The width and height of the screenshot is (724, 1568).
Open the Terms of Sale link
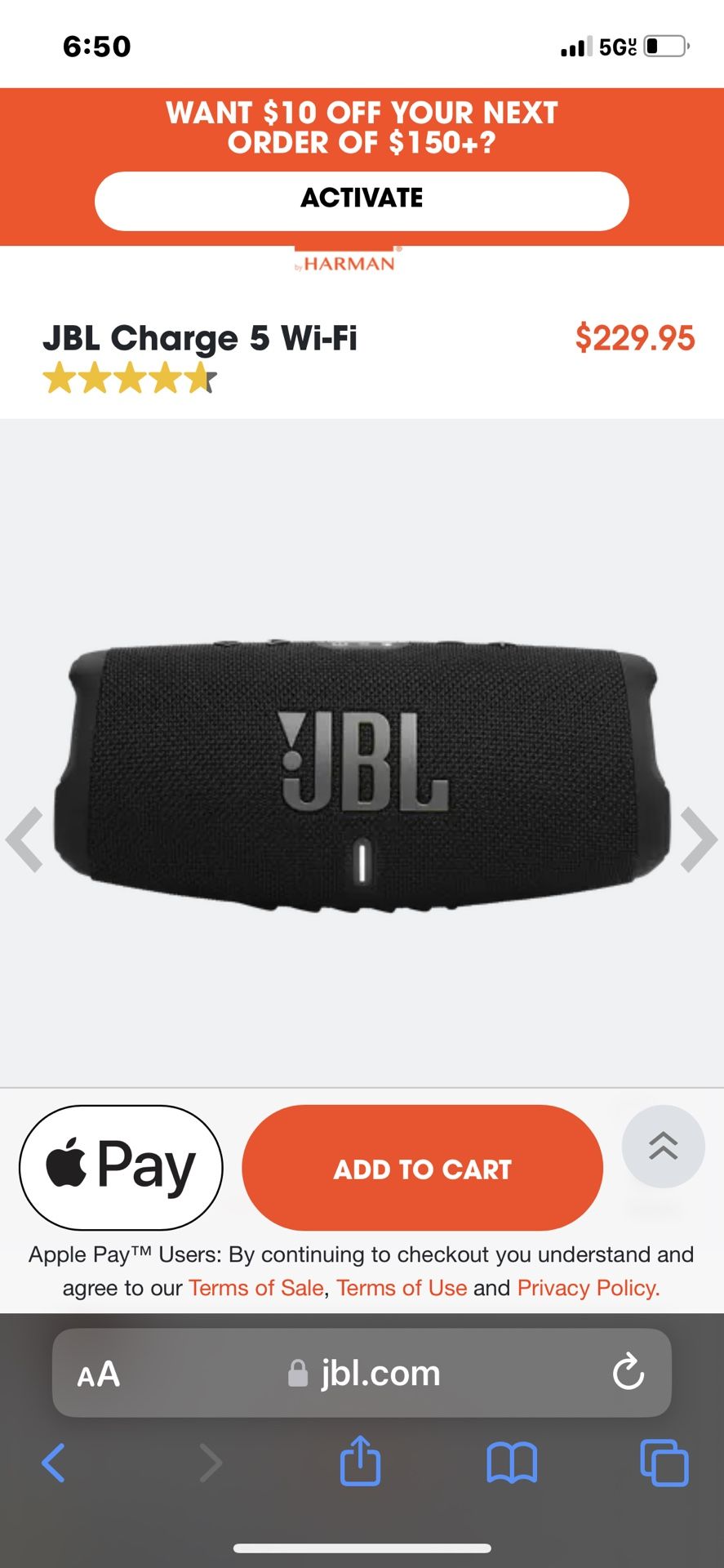click(256, 1288)
